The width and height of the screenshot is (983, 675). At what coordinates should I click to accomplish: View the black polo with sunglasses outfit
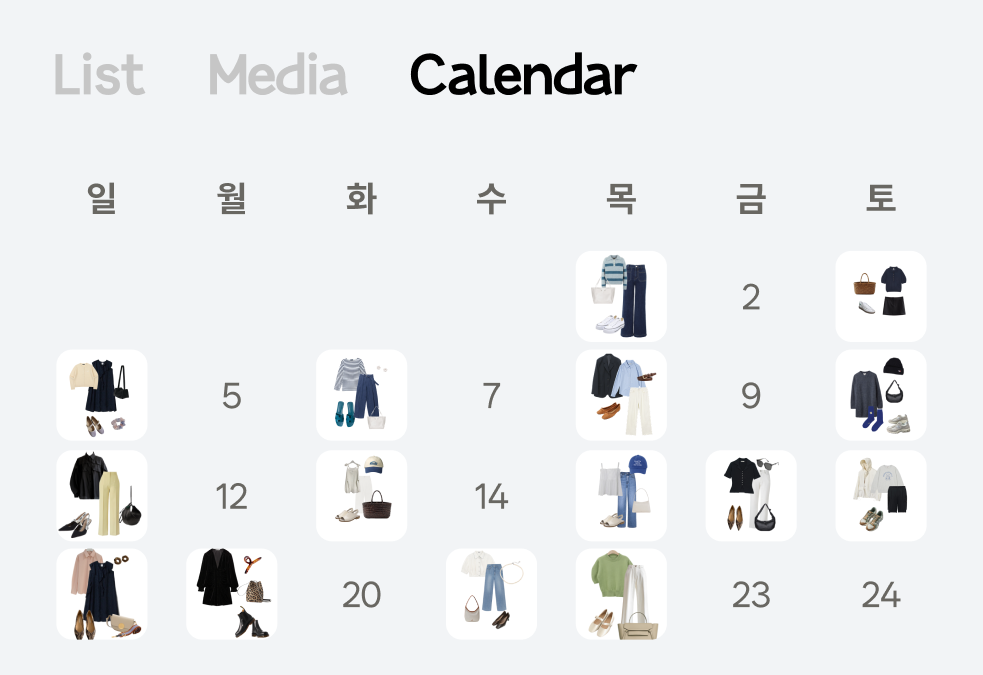coord(751,495)
